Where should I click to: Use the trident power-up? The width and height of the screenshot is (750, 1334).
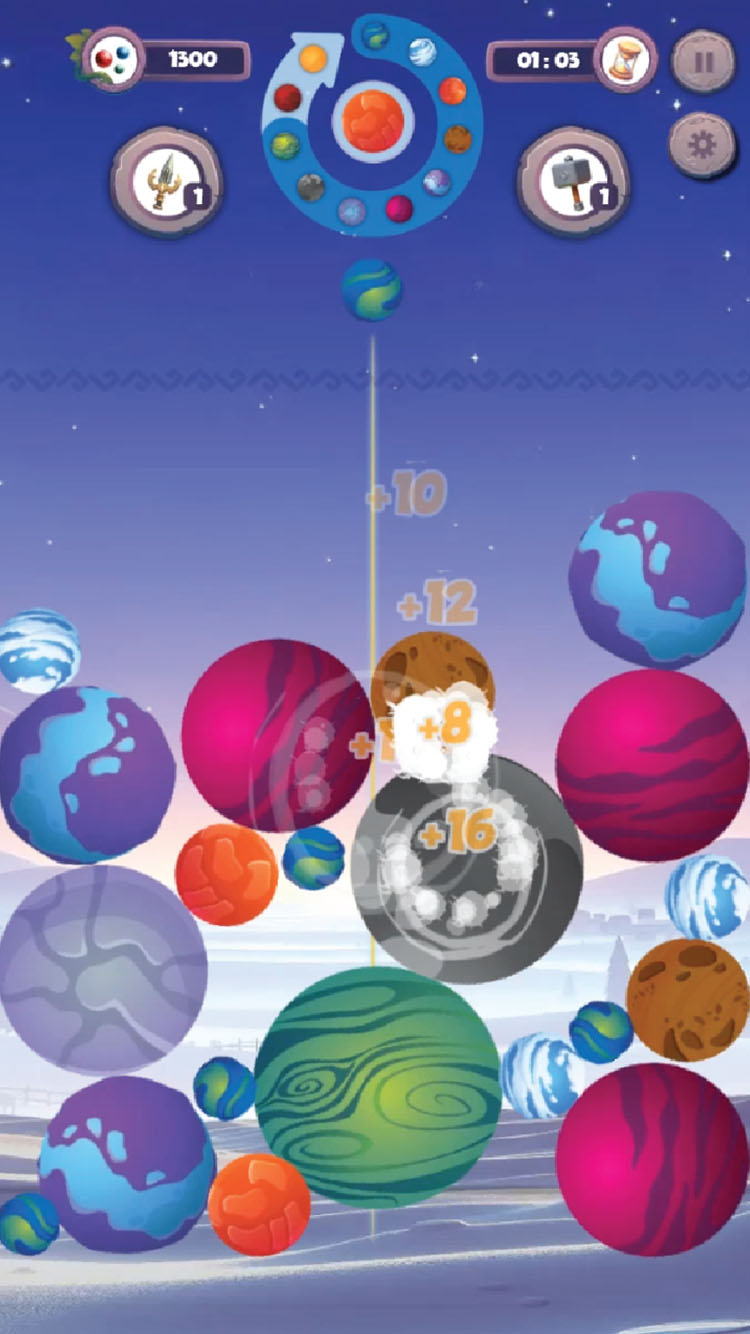tap(166, 183)
